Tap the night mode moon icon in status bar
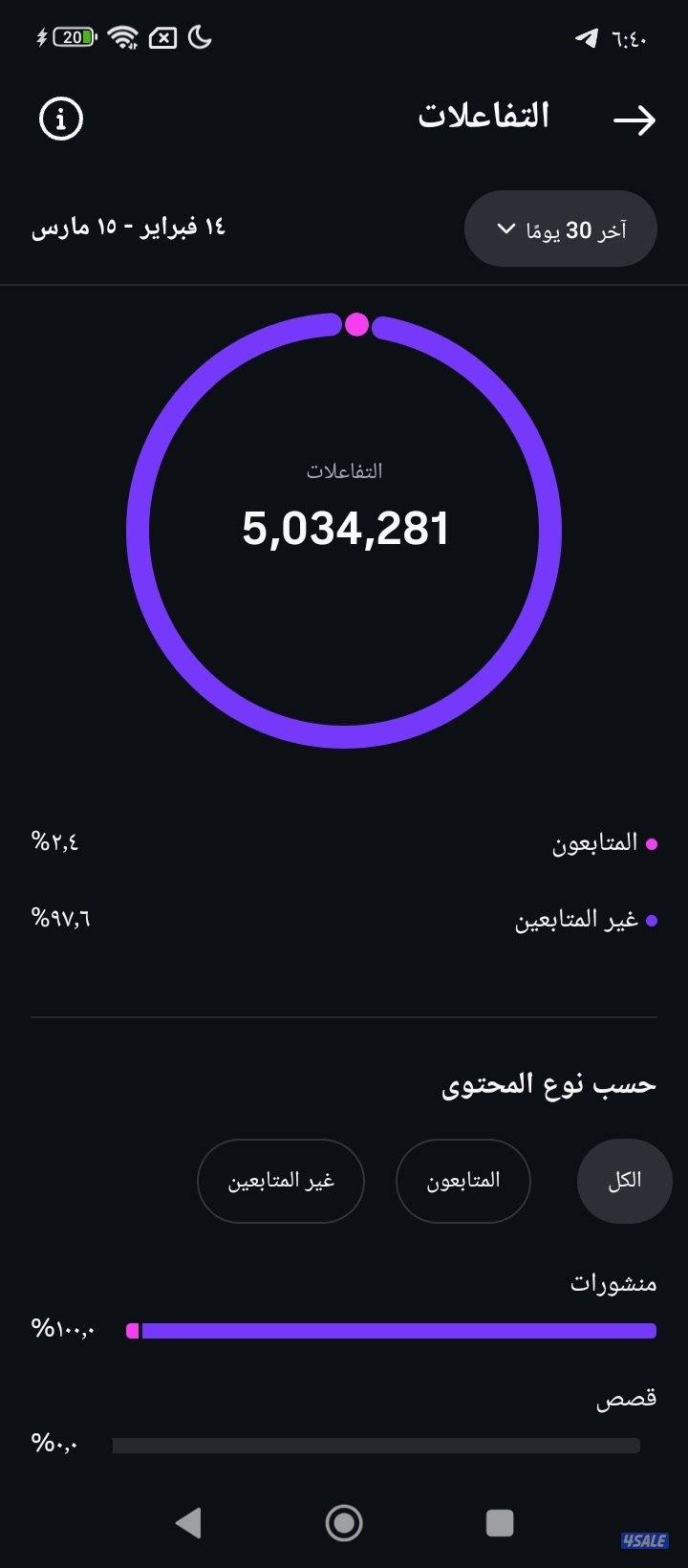Image resolution: width=688 pixels, height=1568 pixels. coord(199,36)
